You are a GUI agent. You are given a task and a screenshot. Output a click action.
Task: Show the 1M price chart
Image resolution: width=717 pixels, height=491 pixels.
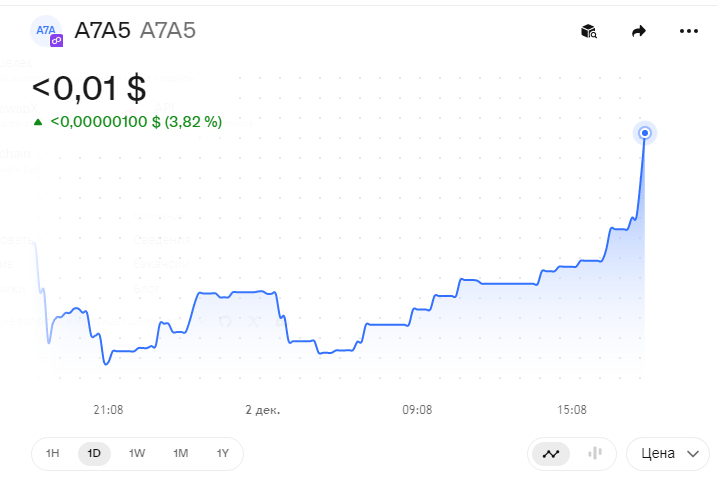pyautogui.click(x=180, y=453)
